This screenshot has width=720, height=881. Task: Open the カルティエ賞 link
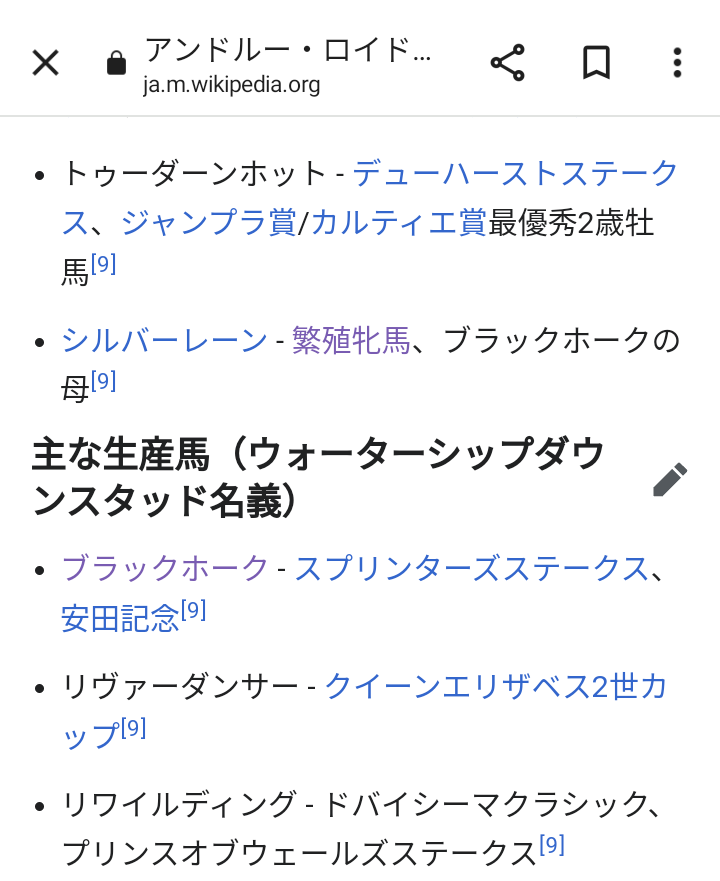click(399, 222)
